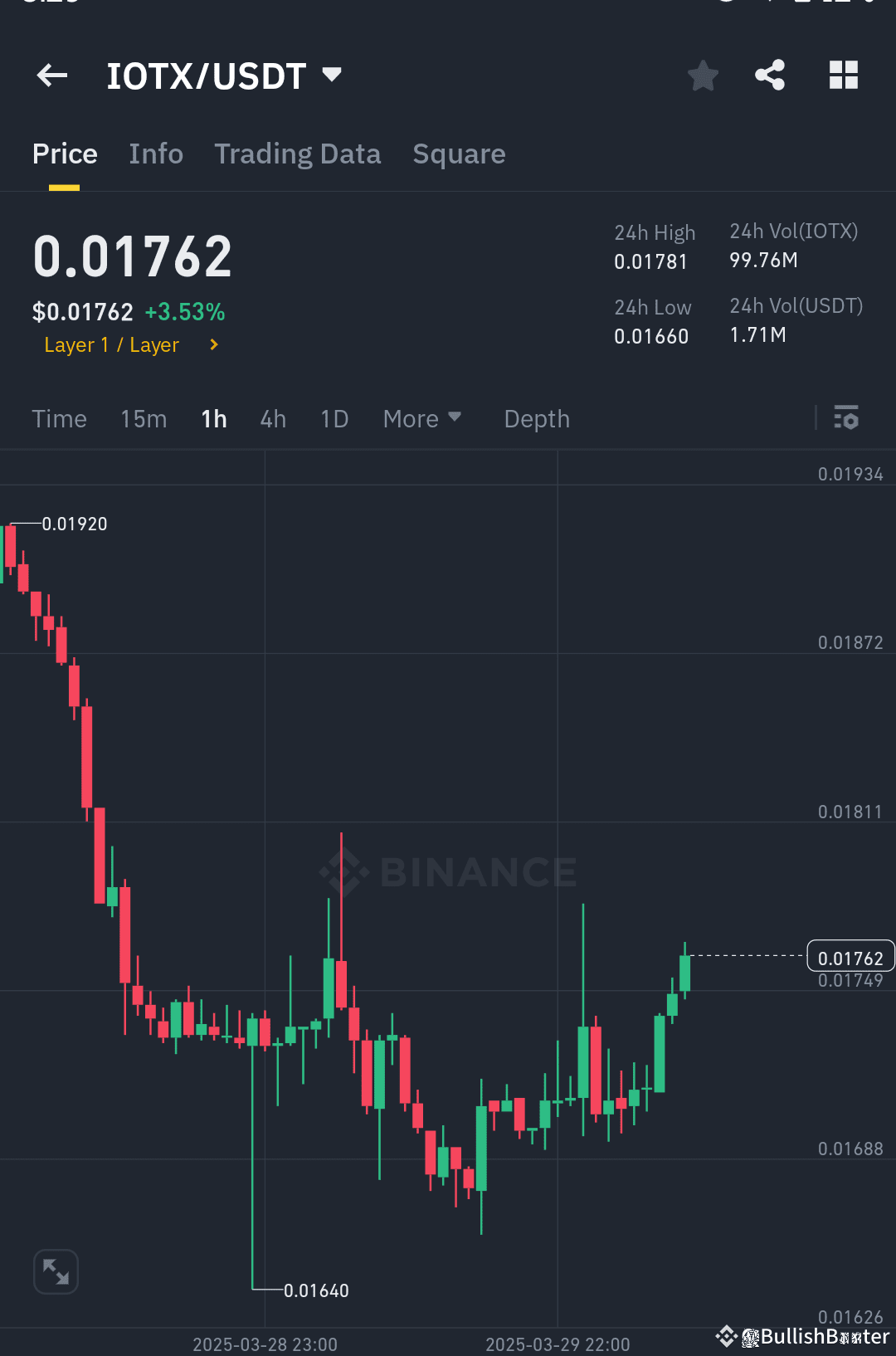Select the Binance logo watermark
The height and width of the screenshot is (1356, 896).
coord(448,871)
